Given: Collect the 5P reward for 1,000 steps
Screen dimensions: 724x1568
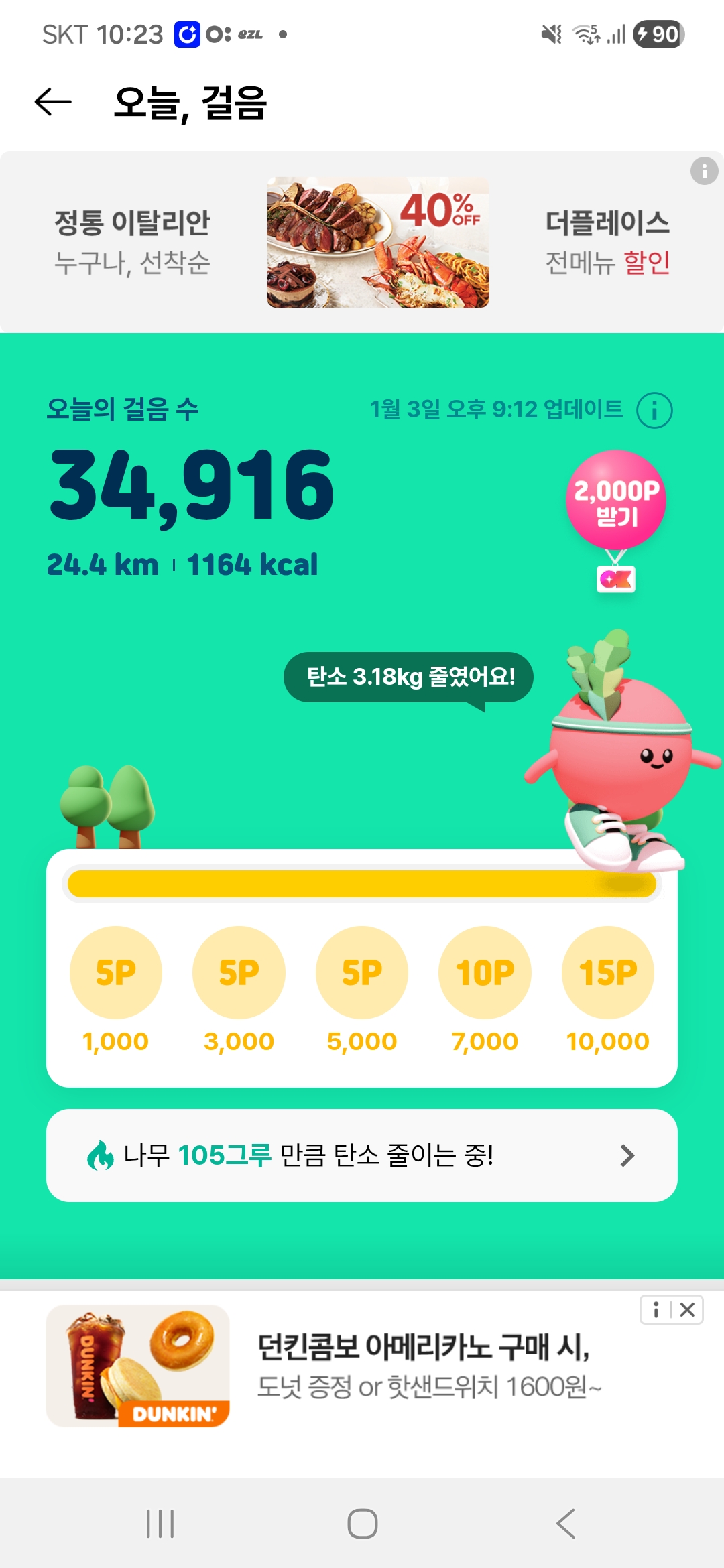Looking at the screenshot, I should coord(116,972).
